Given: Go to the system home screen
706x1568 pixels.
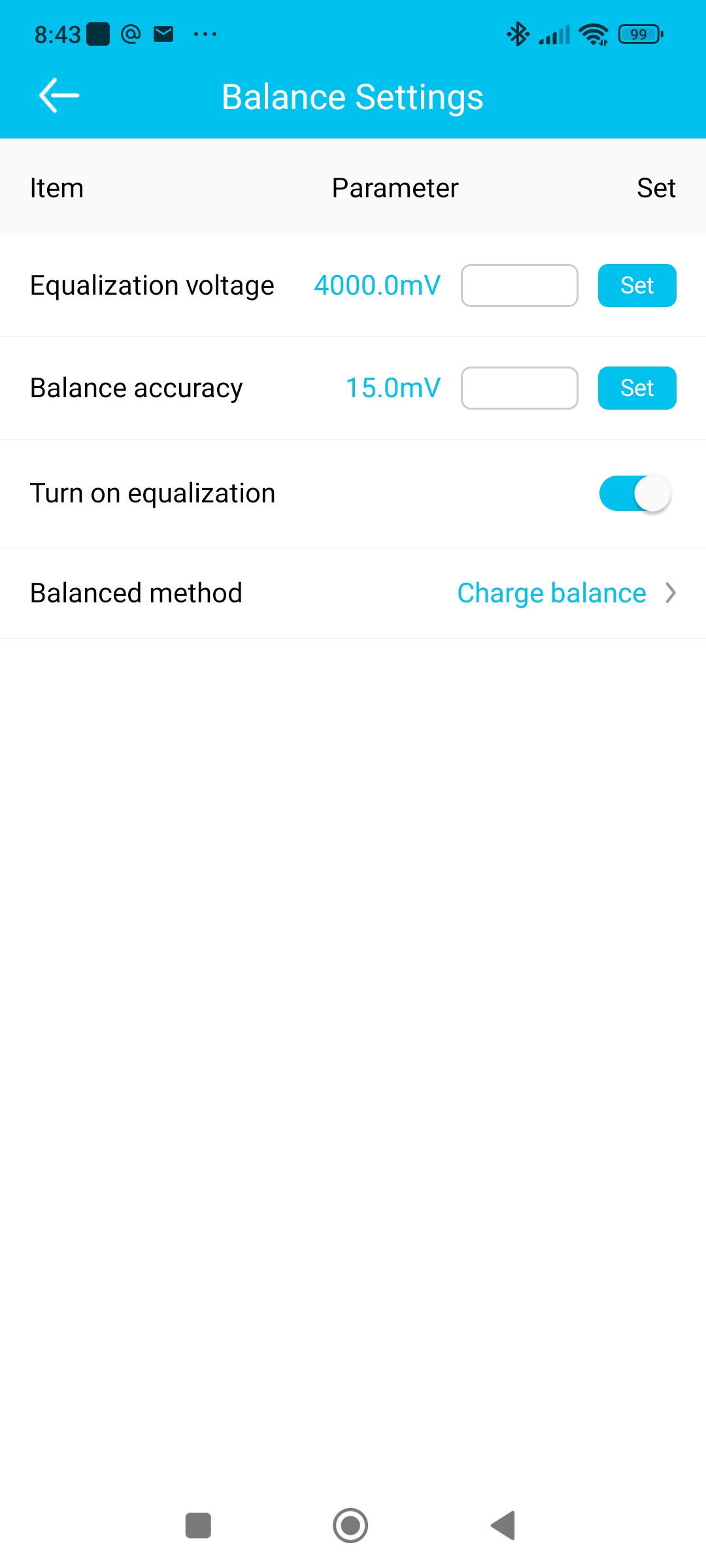Looking at the screenshot, I should pyautogui.click(x=350, y=1526).
